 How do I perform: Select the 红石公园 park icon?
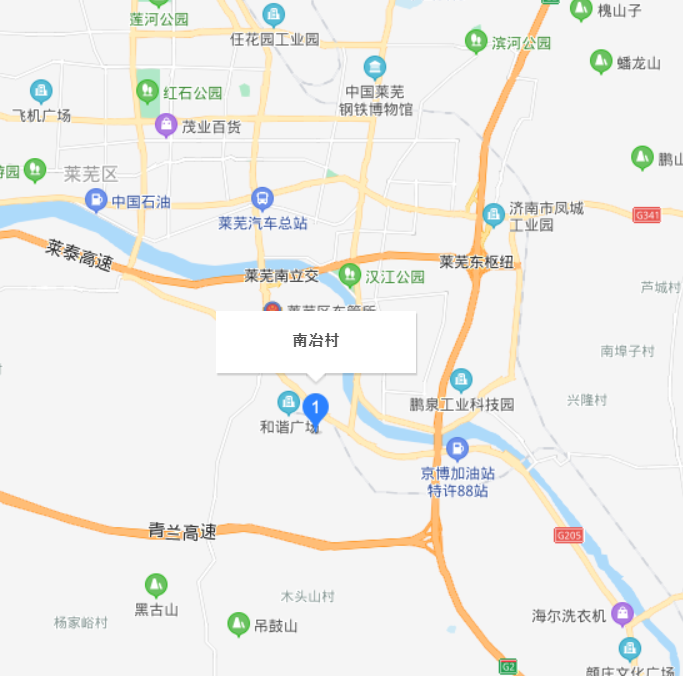pos(147,92)
